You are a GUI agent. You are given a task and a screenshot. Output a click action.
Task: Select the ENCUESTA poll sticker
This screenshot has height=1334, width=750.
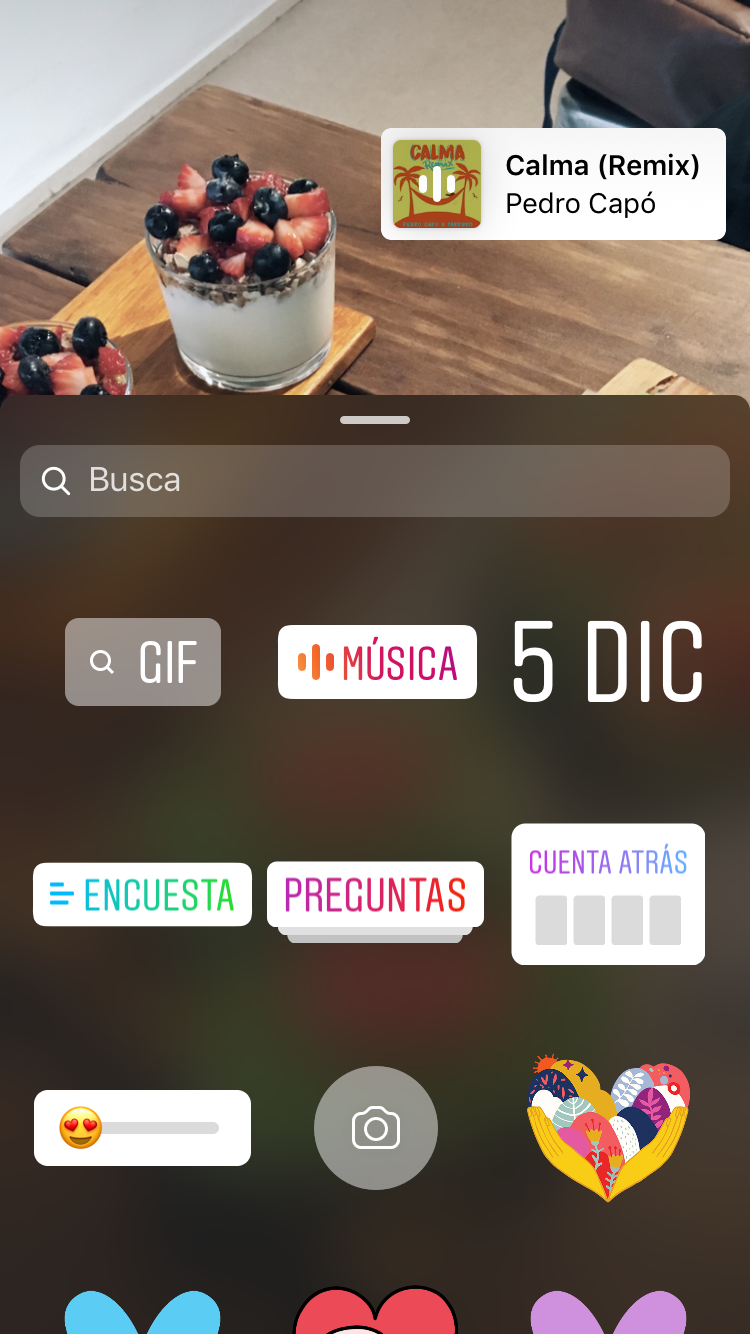142,894
